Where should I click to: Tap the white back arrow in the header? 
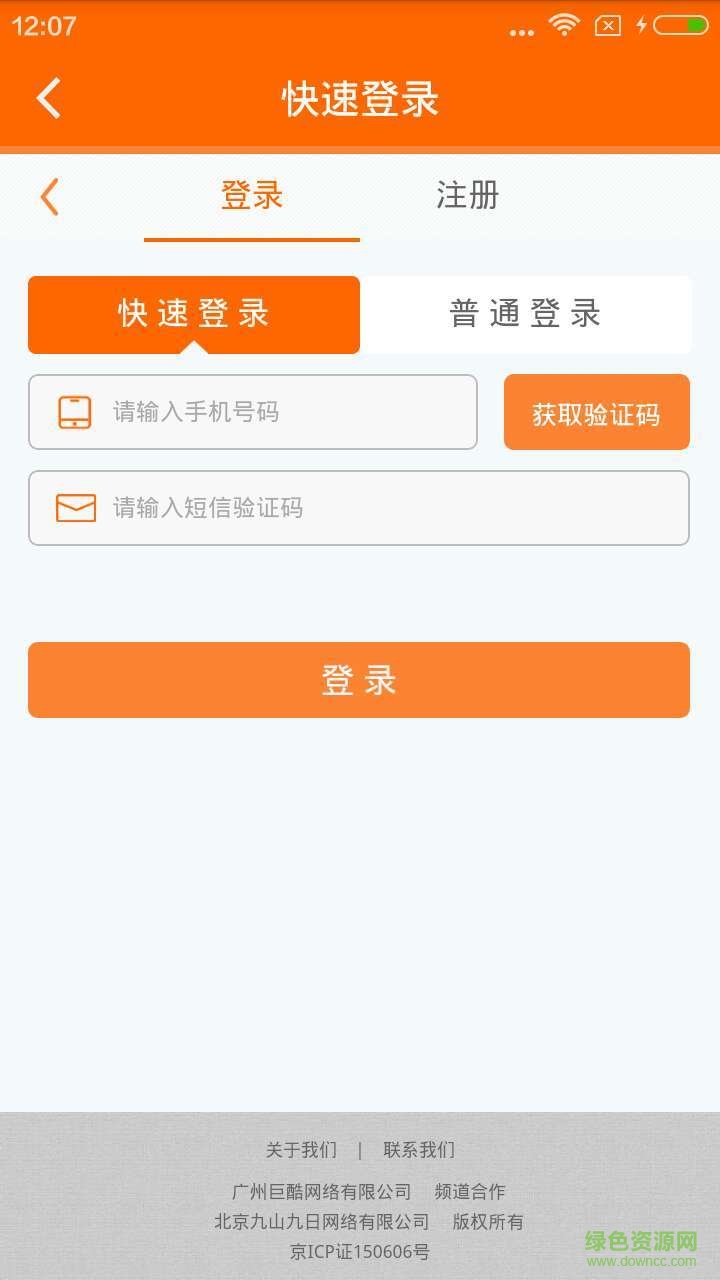pos(49,99)
